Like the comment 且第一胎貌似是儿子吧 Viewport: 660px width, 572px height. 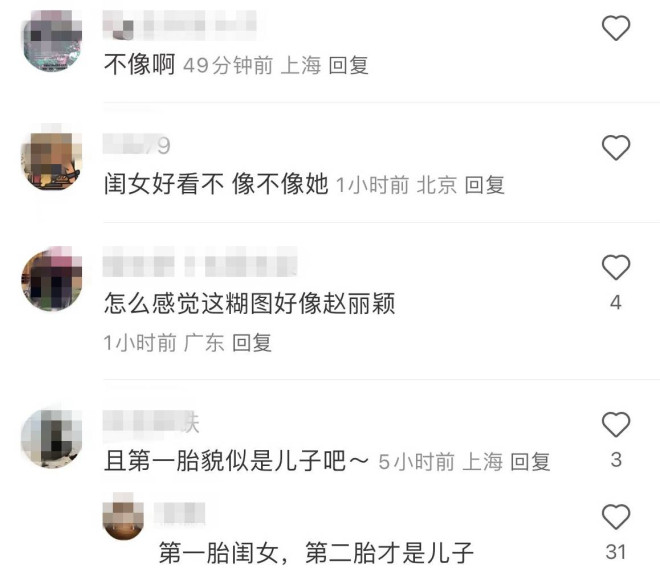point(616,424)
